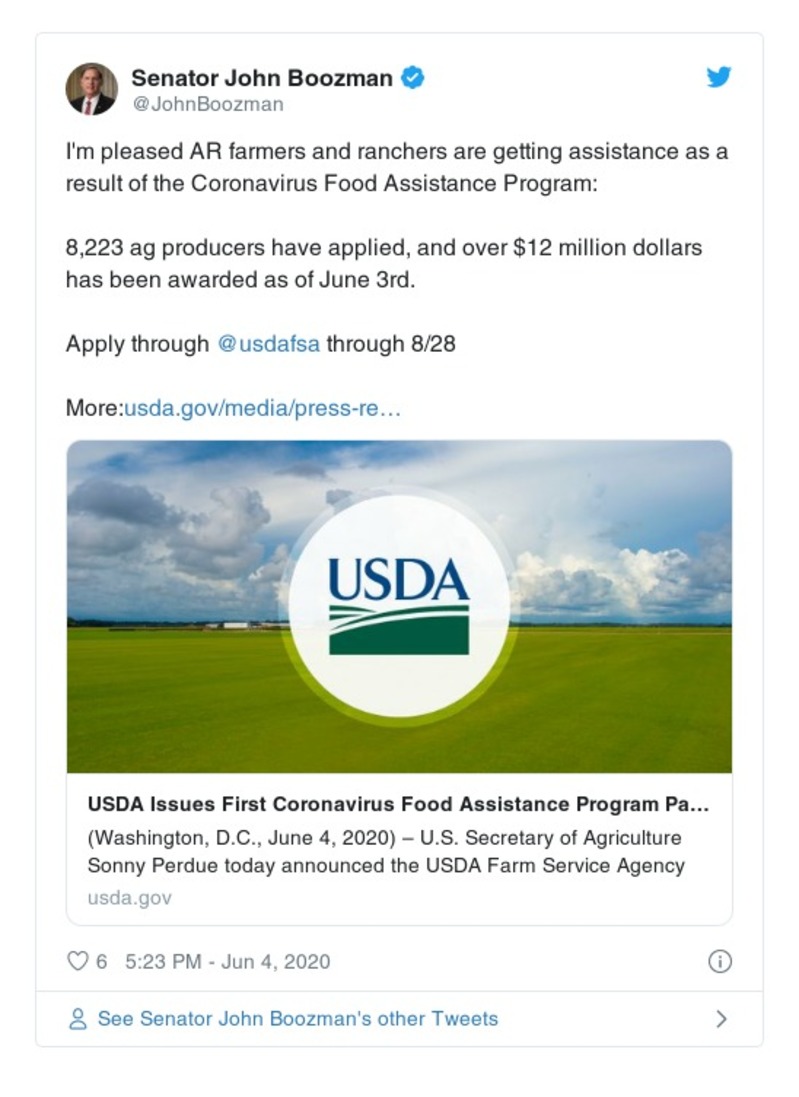Follow the usda.gov/media/press-re… link
The height and width of the screenshot is (1097, 799).
click(x=262, y=408)
